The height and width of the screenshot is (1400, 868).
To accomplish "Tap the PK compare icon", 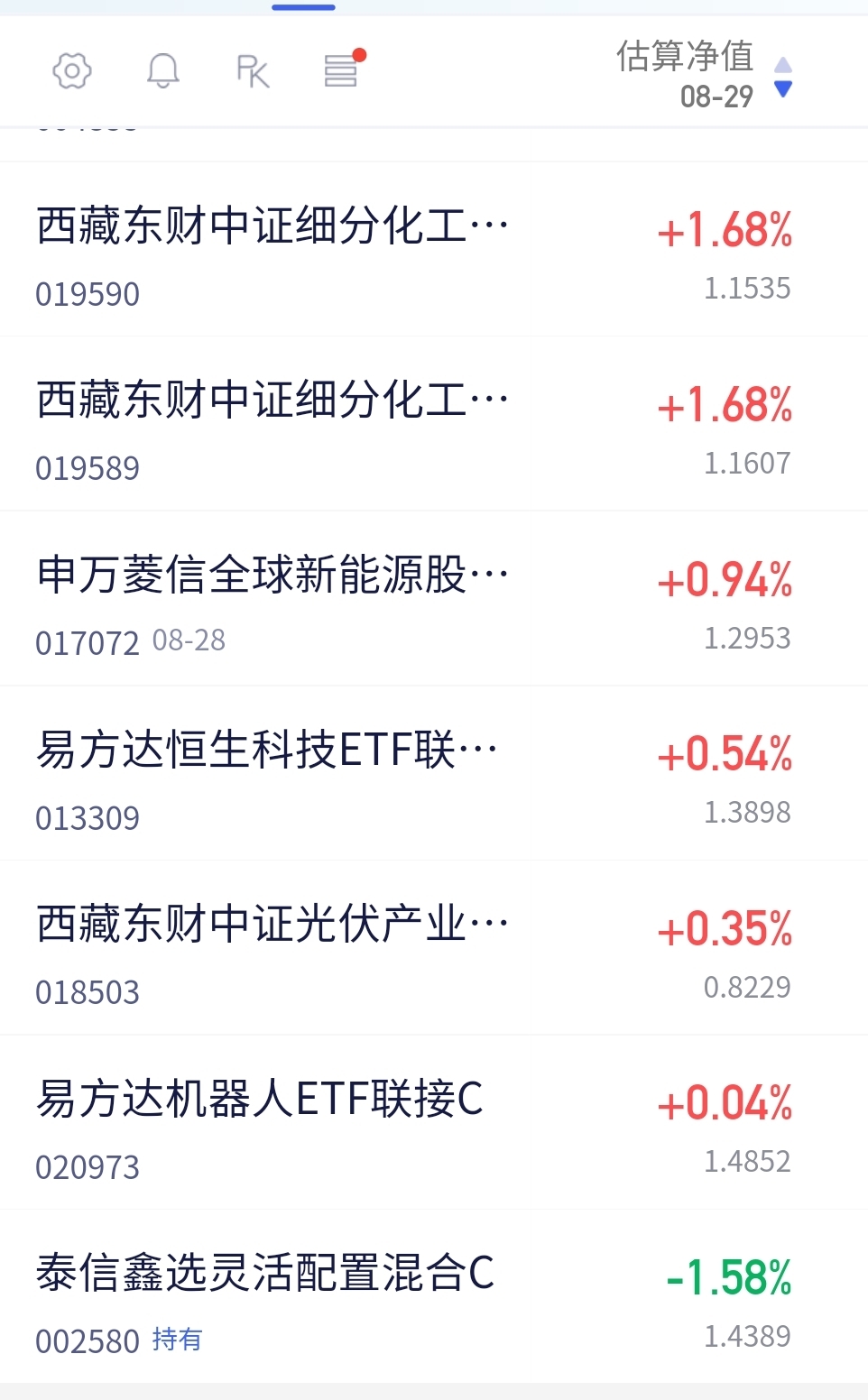I will coord(253,71).
